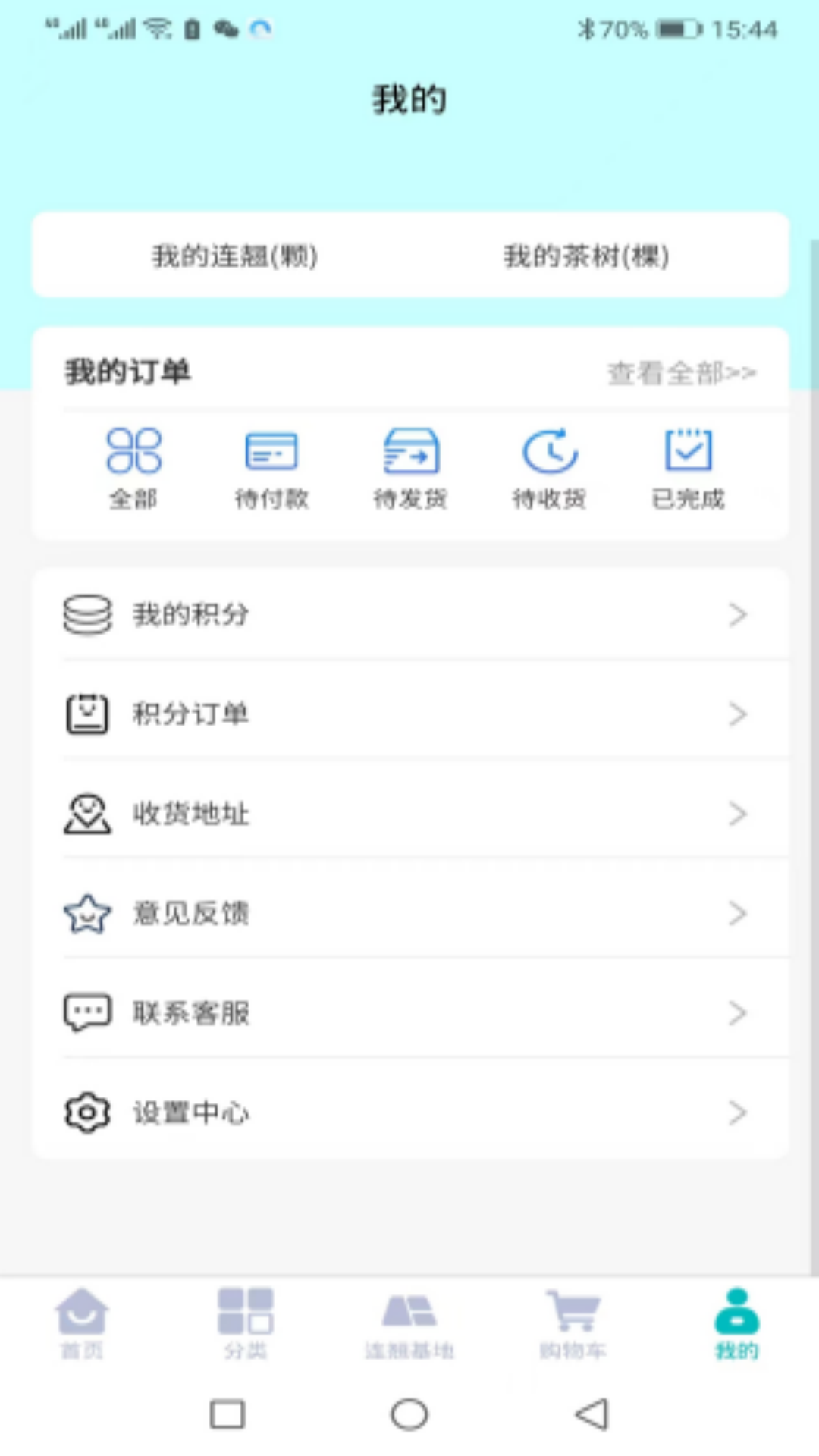Open the 设置中心 settings gear icon
This screenshot has width=819, height=1456.
click(86, 1112)
